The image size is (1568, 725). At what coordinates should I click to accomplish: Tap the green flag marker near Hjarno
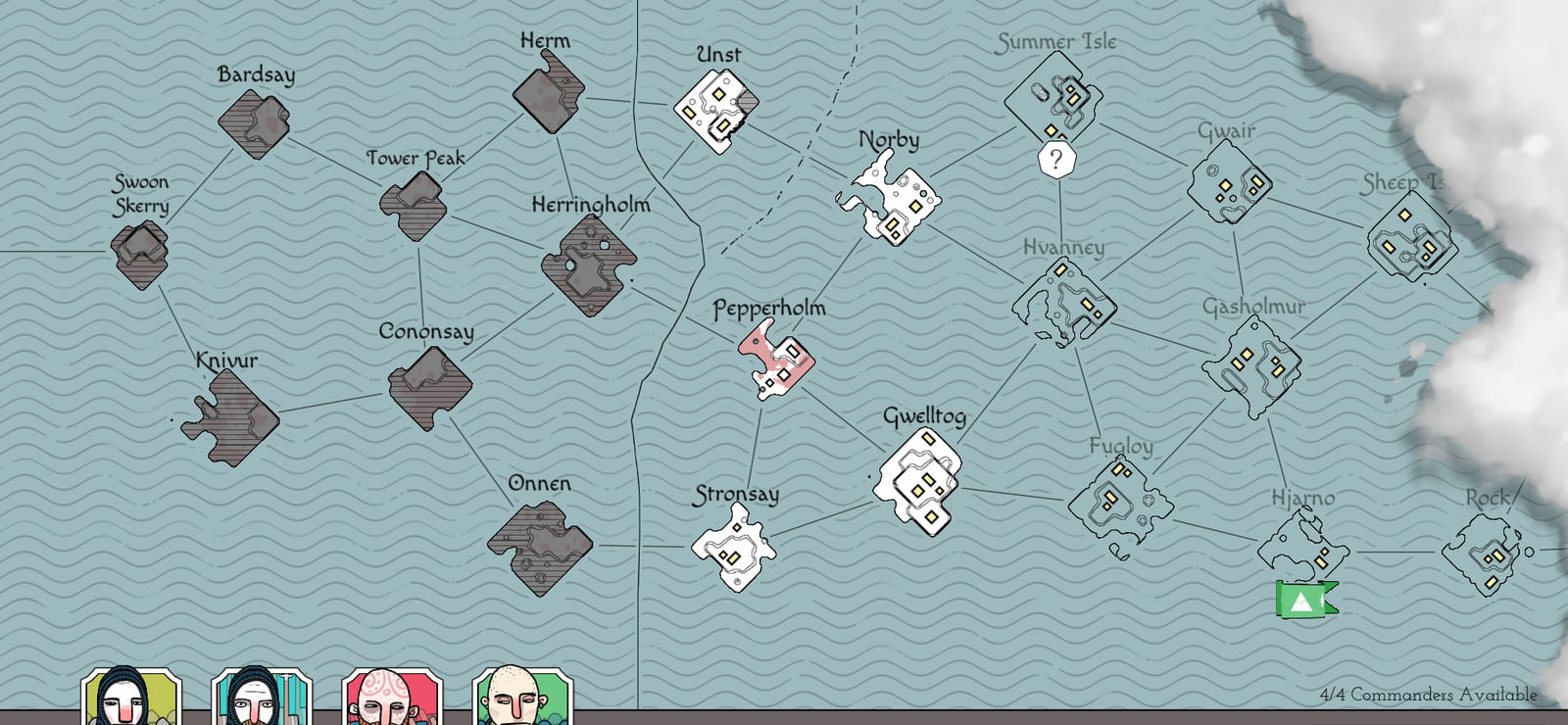pyautogui.click(x=1306, y=600)
